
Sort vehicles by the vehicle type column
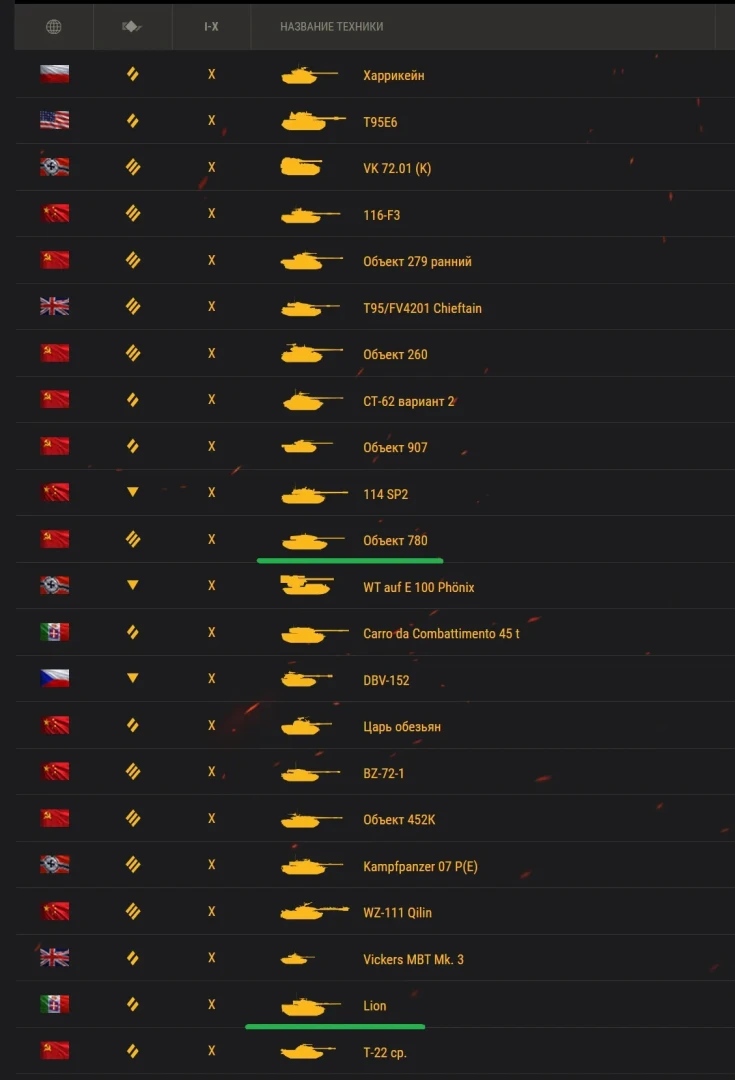(x=132, y=27)
